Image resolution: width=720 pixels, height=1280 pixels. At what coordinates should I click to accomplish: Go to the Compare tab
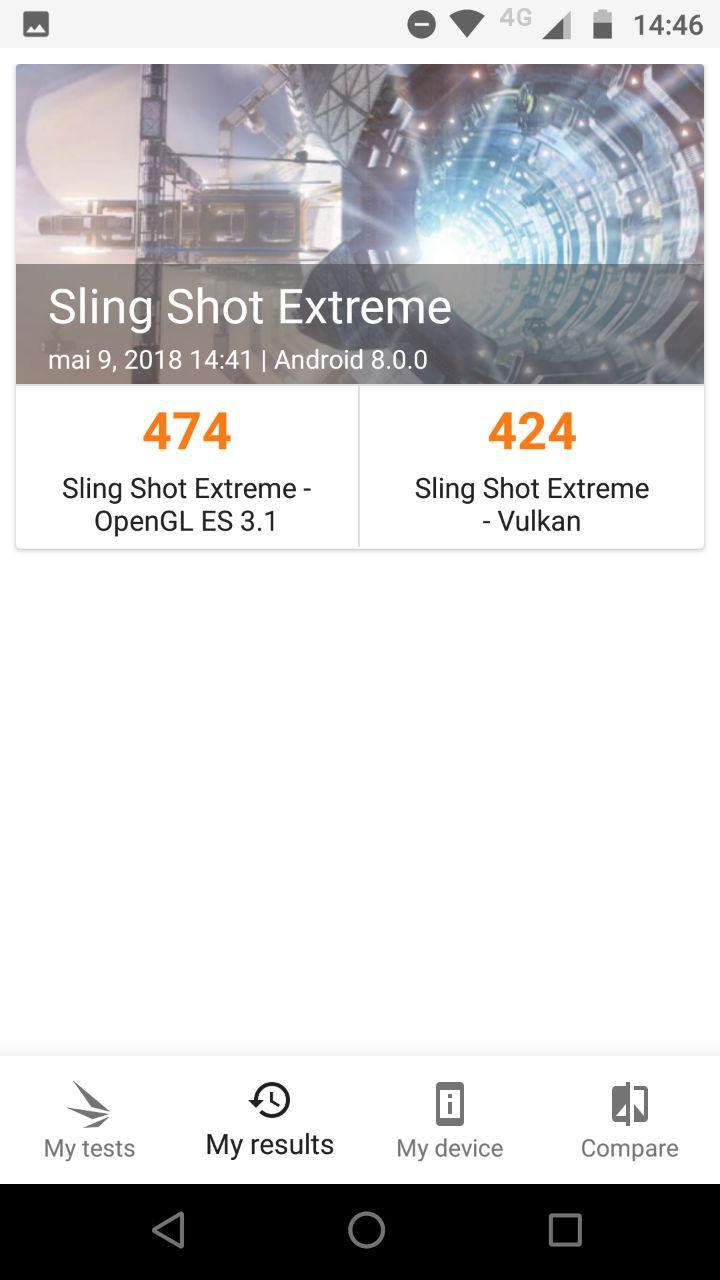click(630, 1120)
